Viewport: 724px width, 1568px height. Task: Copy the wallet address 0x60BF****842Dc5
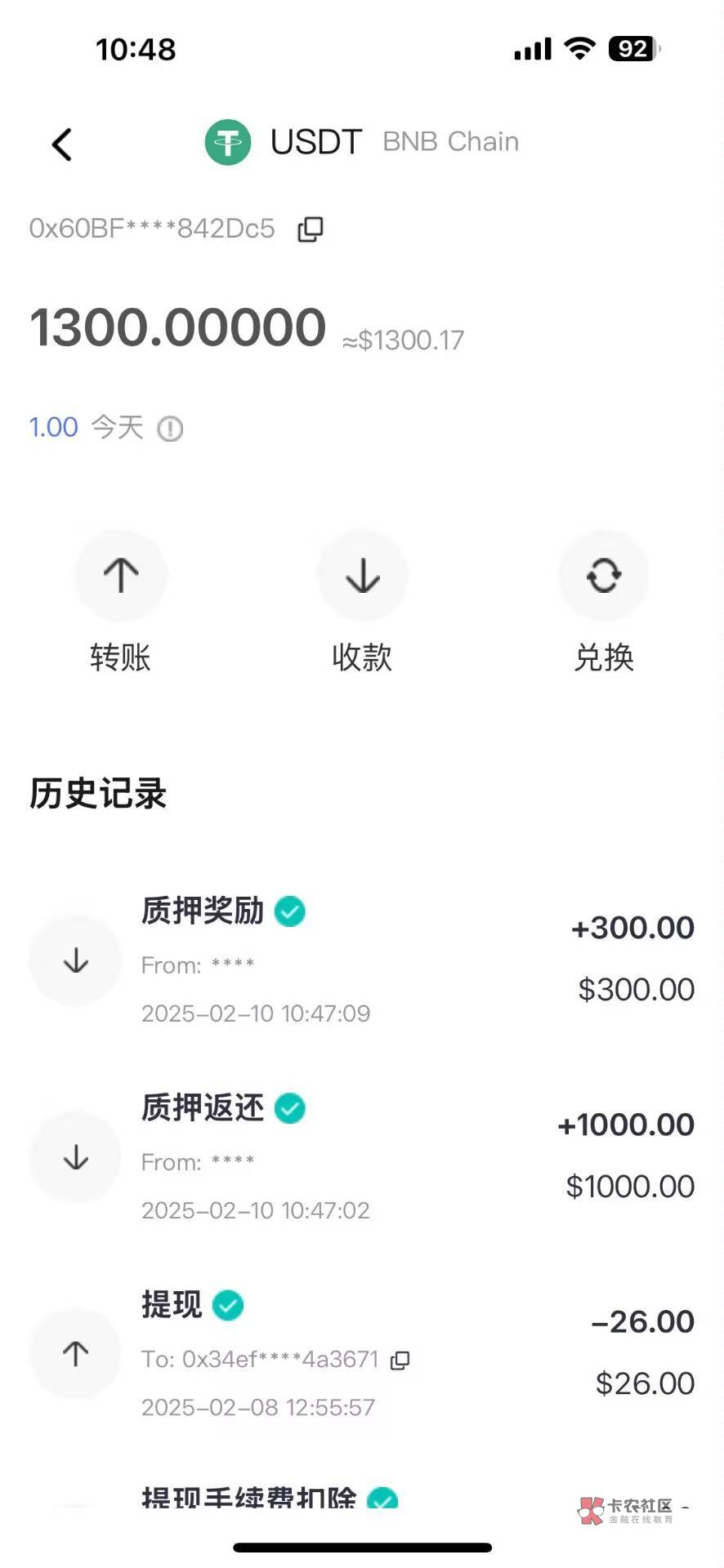coord(311,229)
